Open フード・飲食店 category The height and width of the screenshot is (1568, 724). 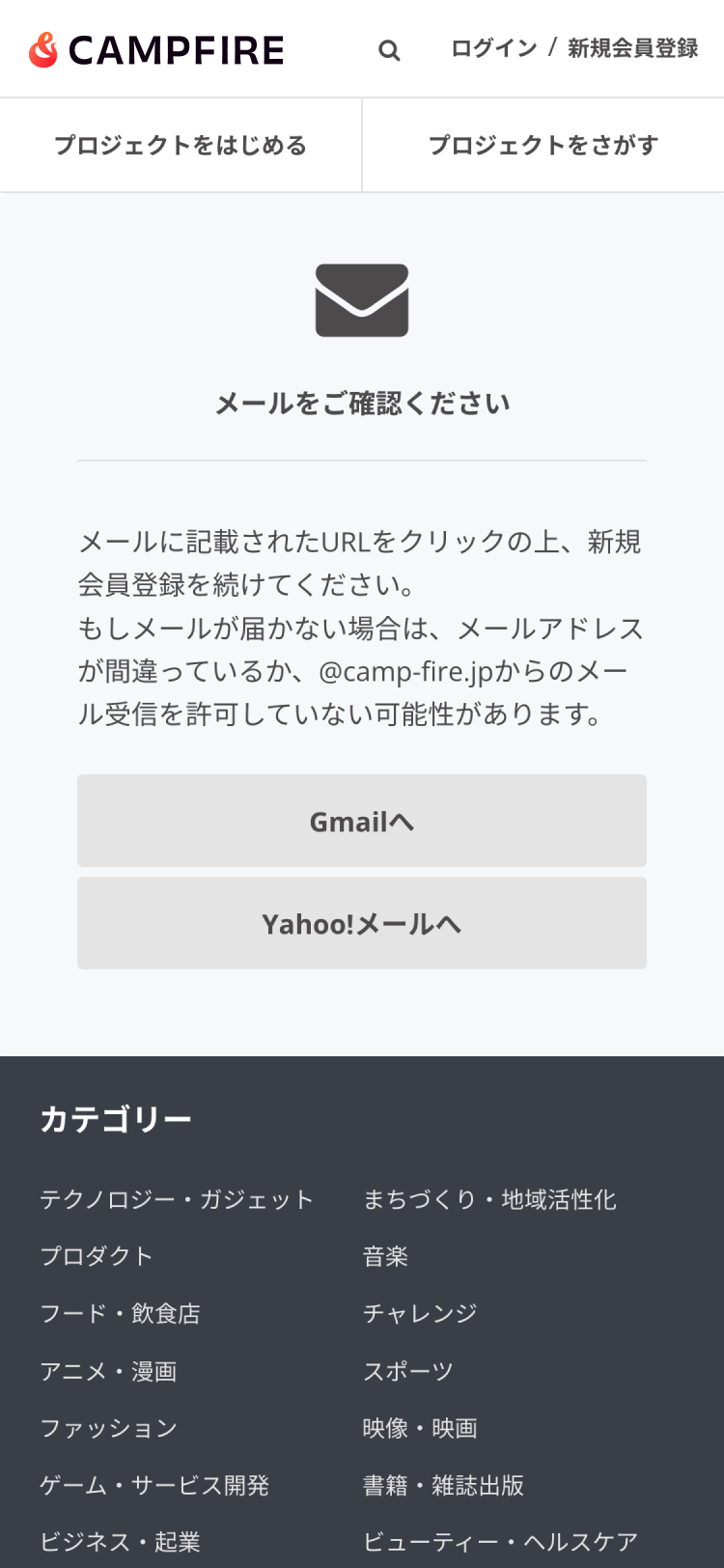(x=120, y=1313)
